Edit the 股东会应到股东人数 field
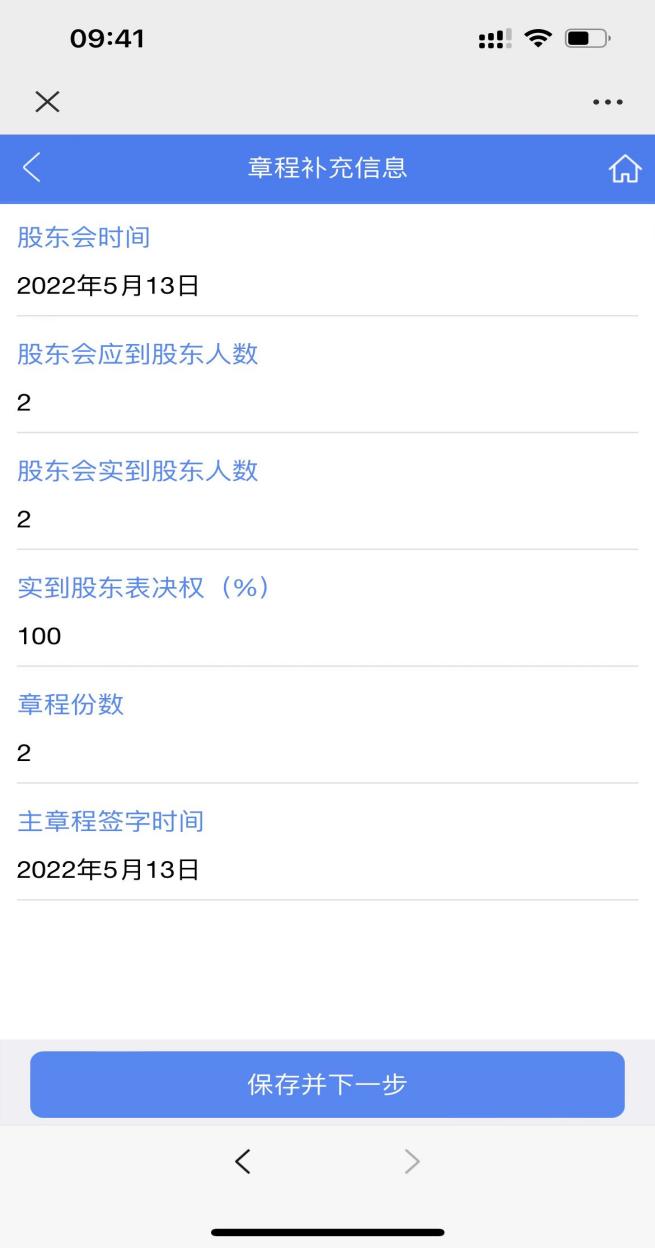The image size is (655, 1248). click(327, 403)
